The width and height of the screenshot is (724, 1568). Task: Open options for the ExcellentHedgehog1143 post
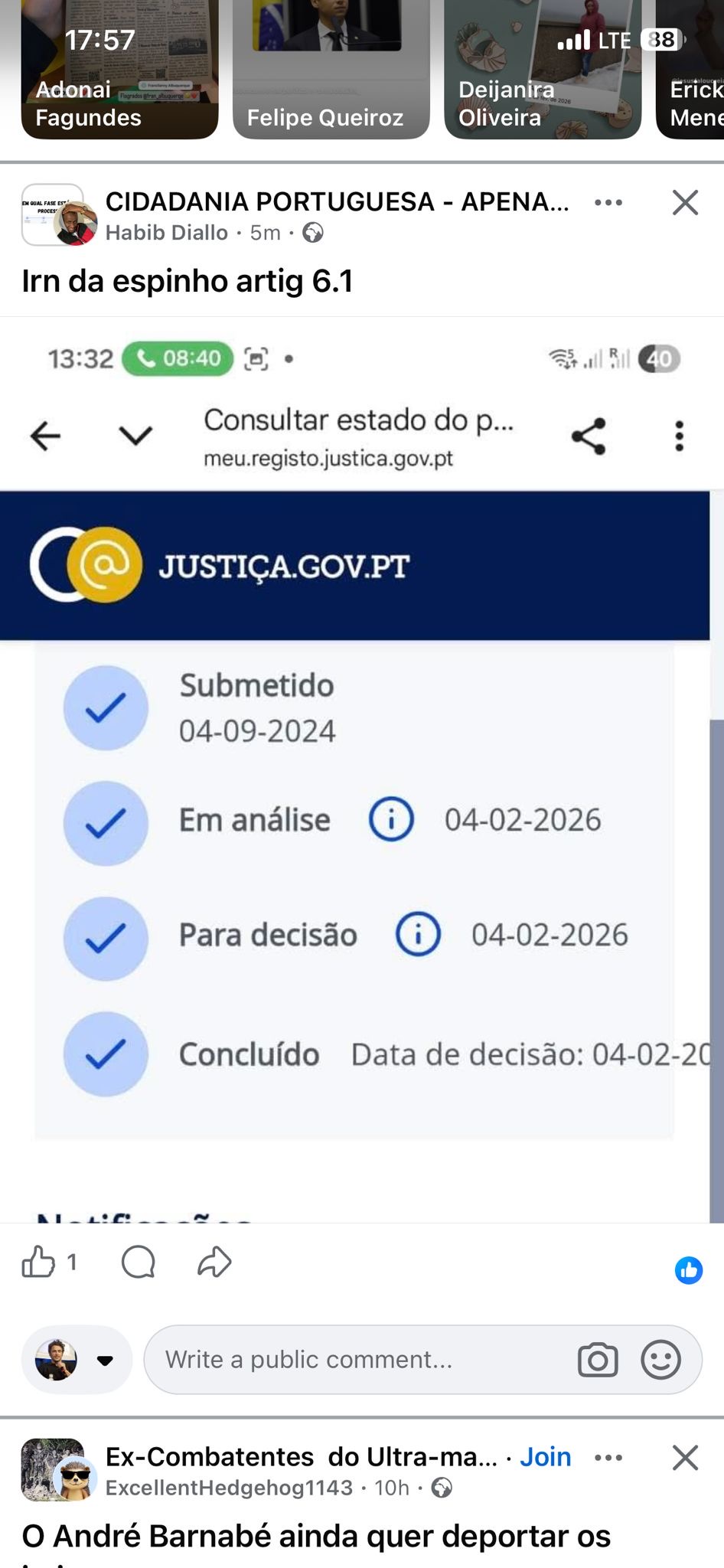[x=608, y=1457]
